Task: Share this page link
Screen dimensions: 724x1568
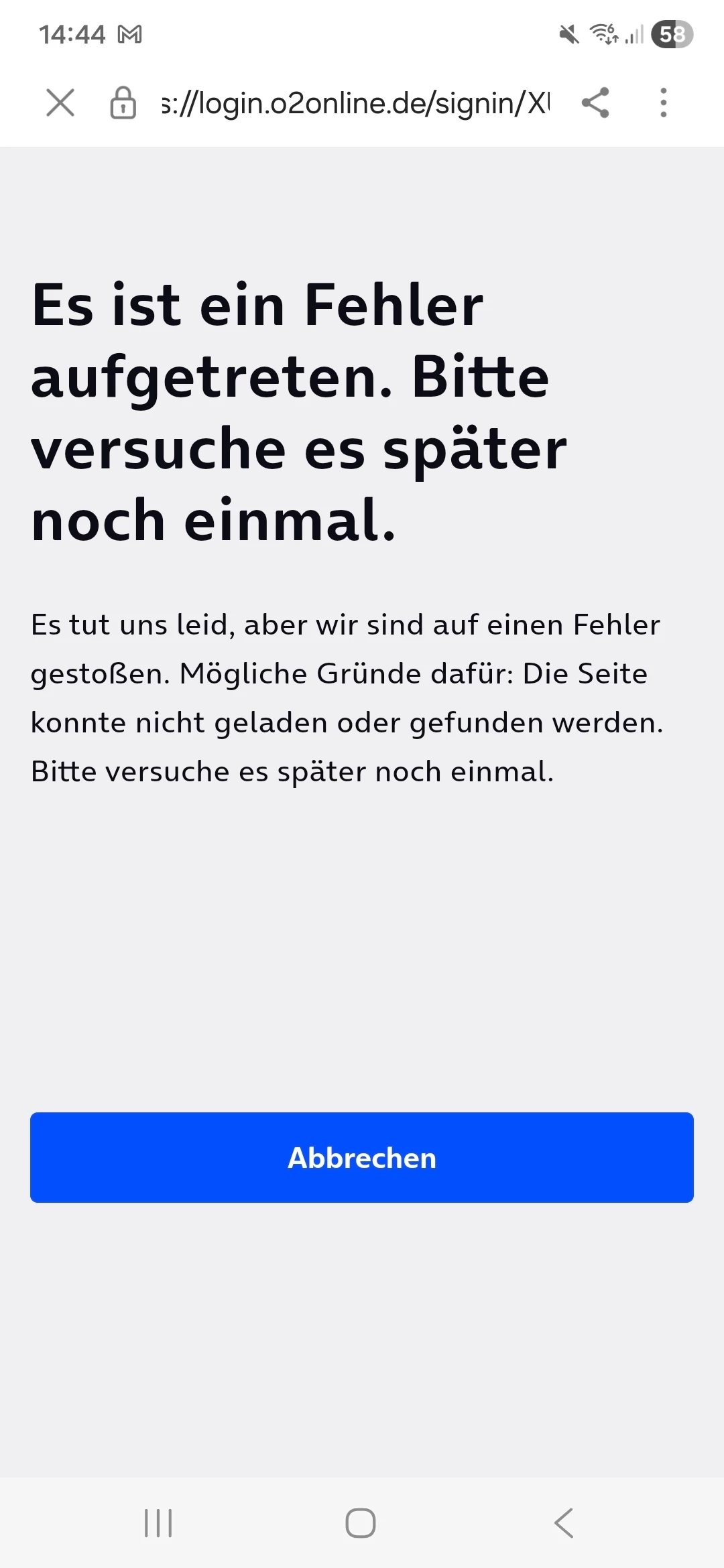Action: 595,103
